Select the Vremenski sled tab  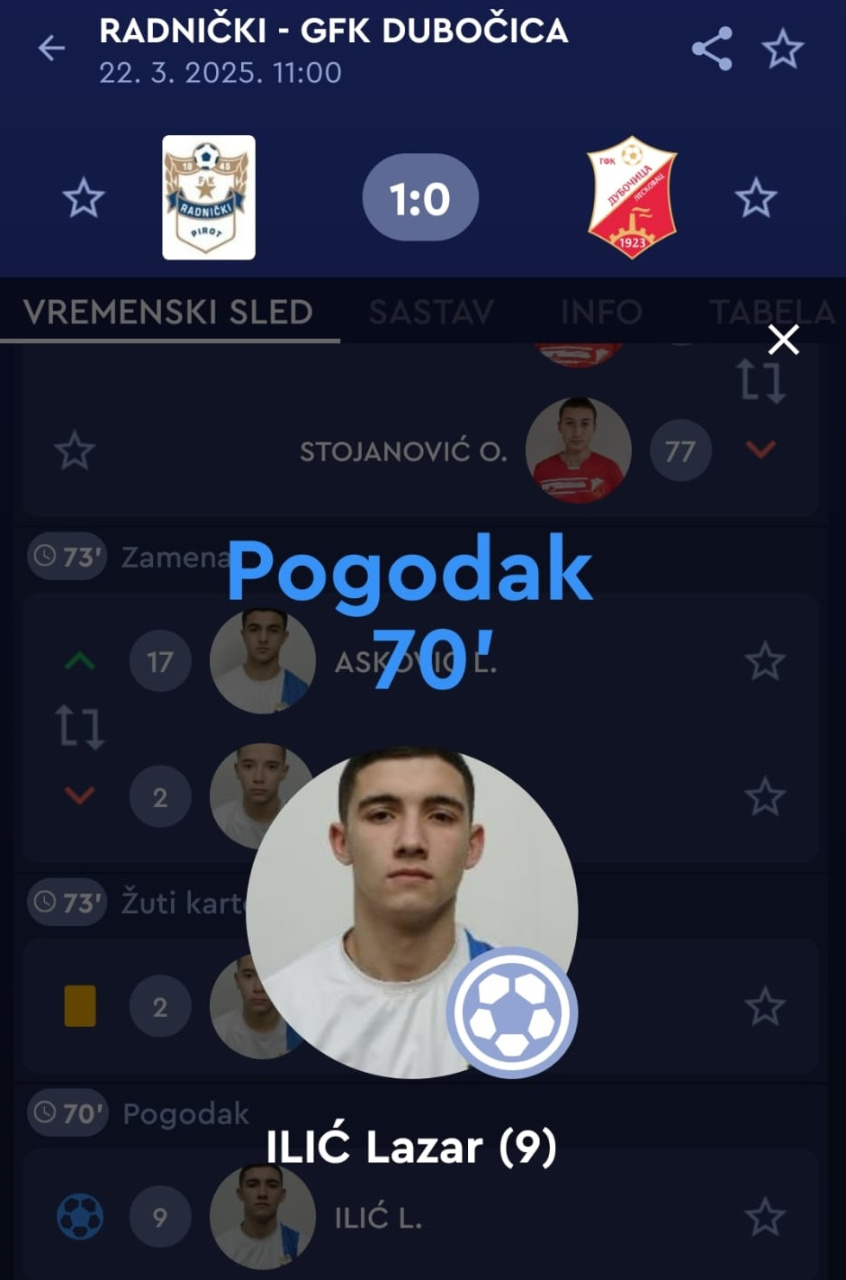pos(168,312)
